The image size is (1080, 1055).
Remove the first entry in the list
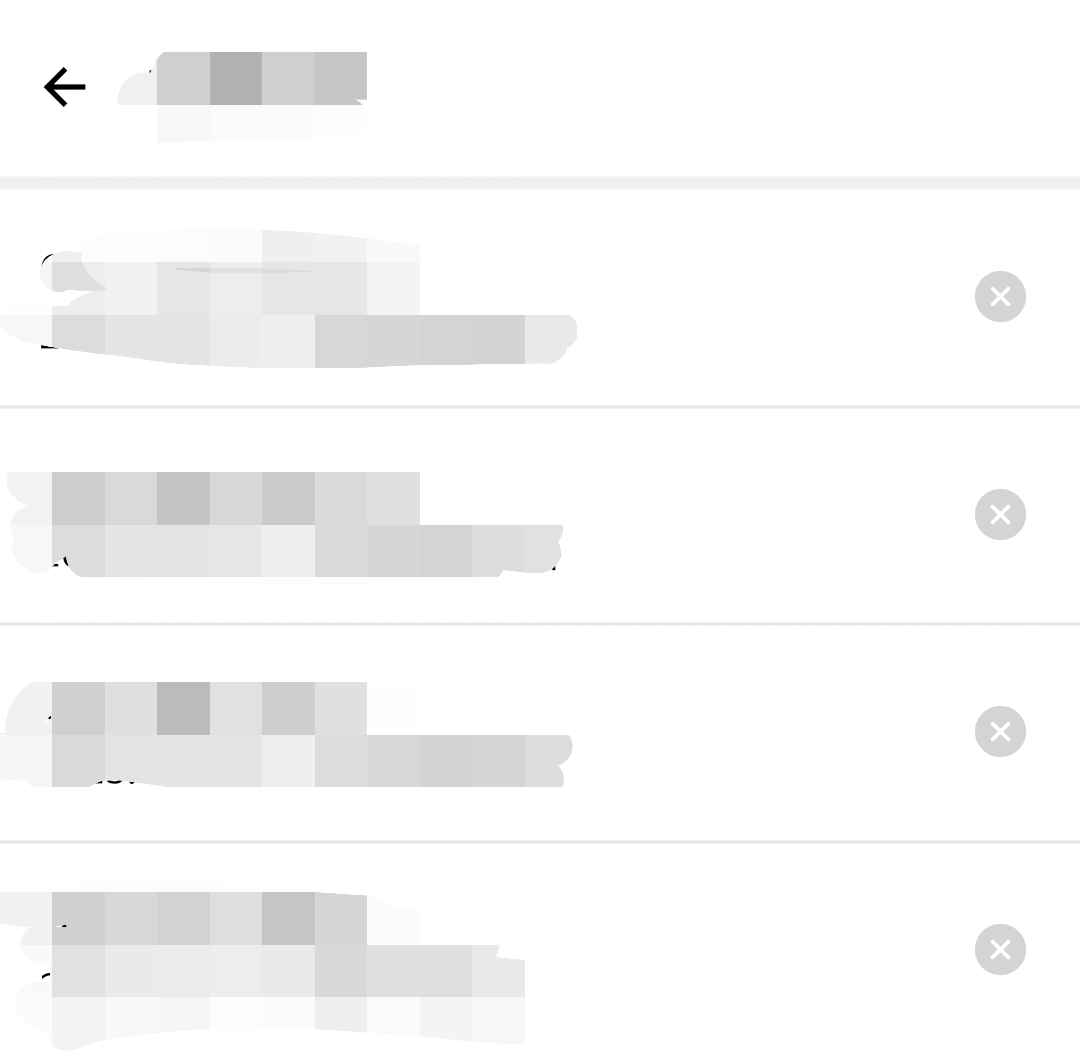(x=1000, y=296)
